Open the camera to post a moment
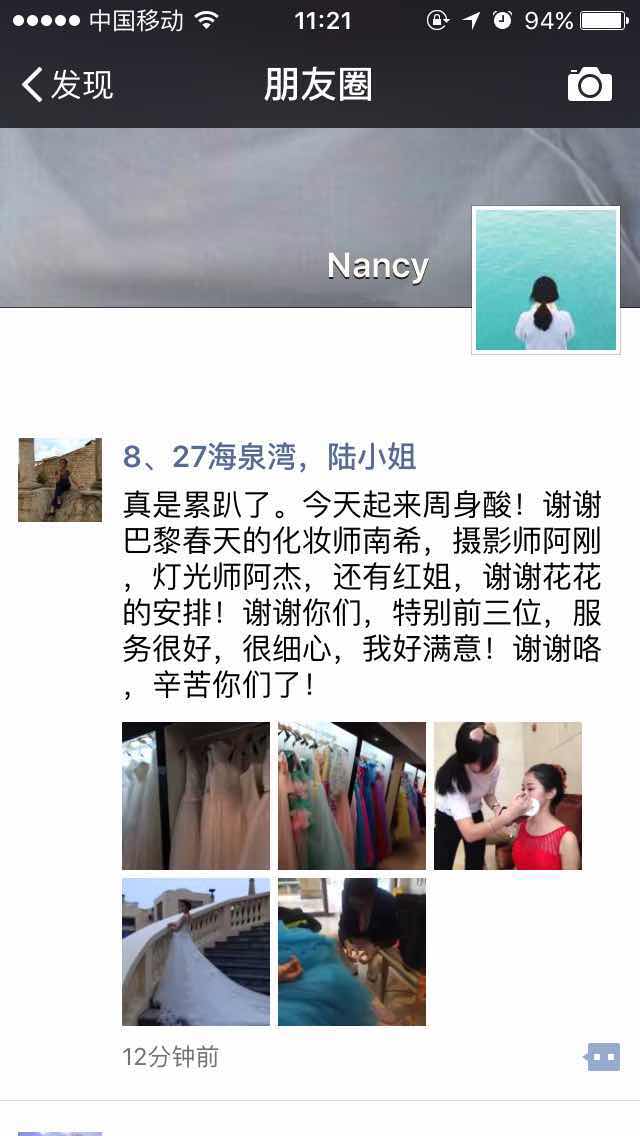The height and width of the screenshot is (1136, 640). 589,85
